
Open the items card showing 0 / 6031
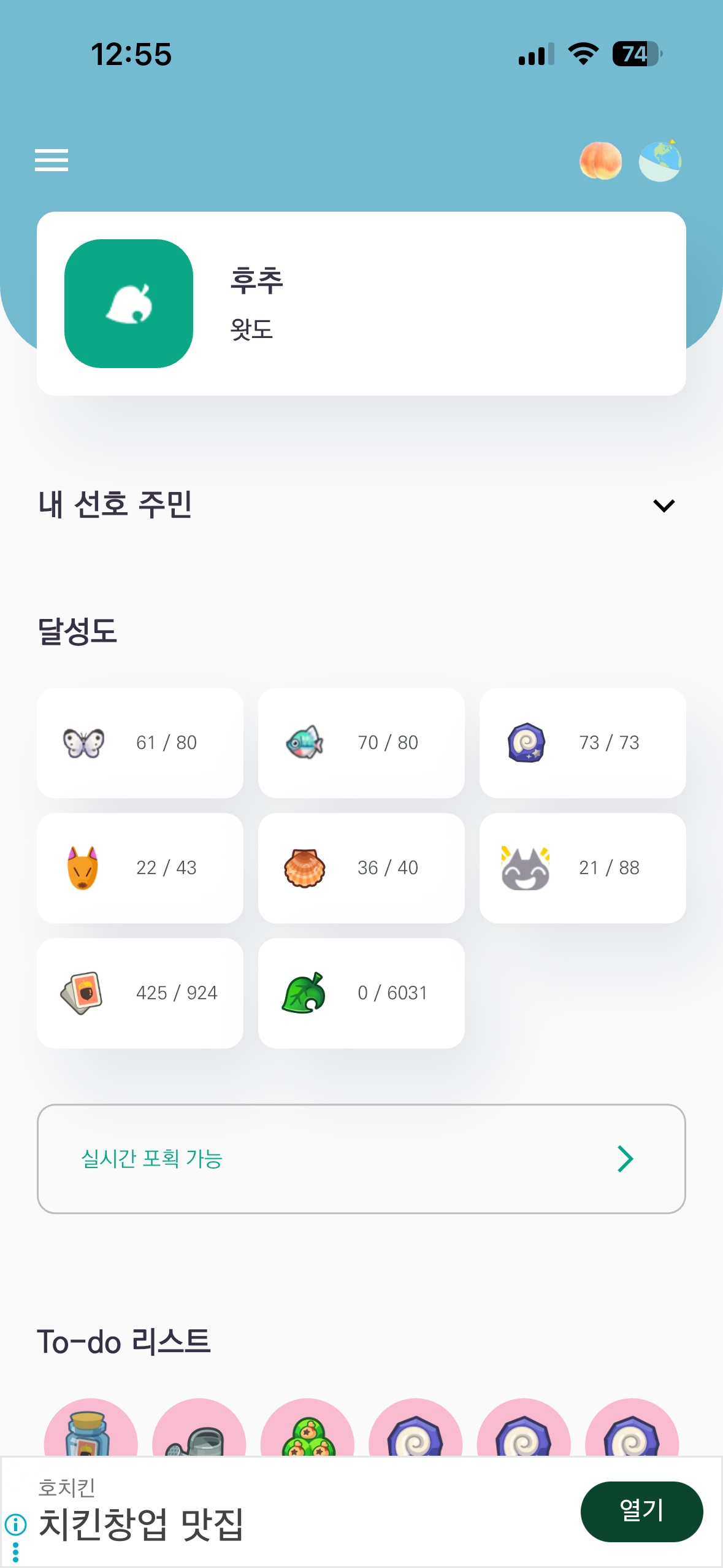[361, 993]
